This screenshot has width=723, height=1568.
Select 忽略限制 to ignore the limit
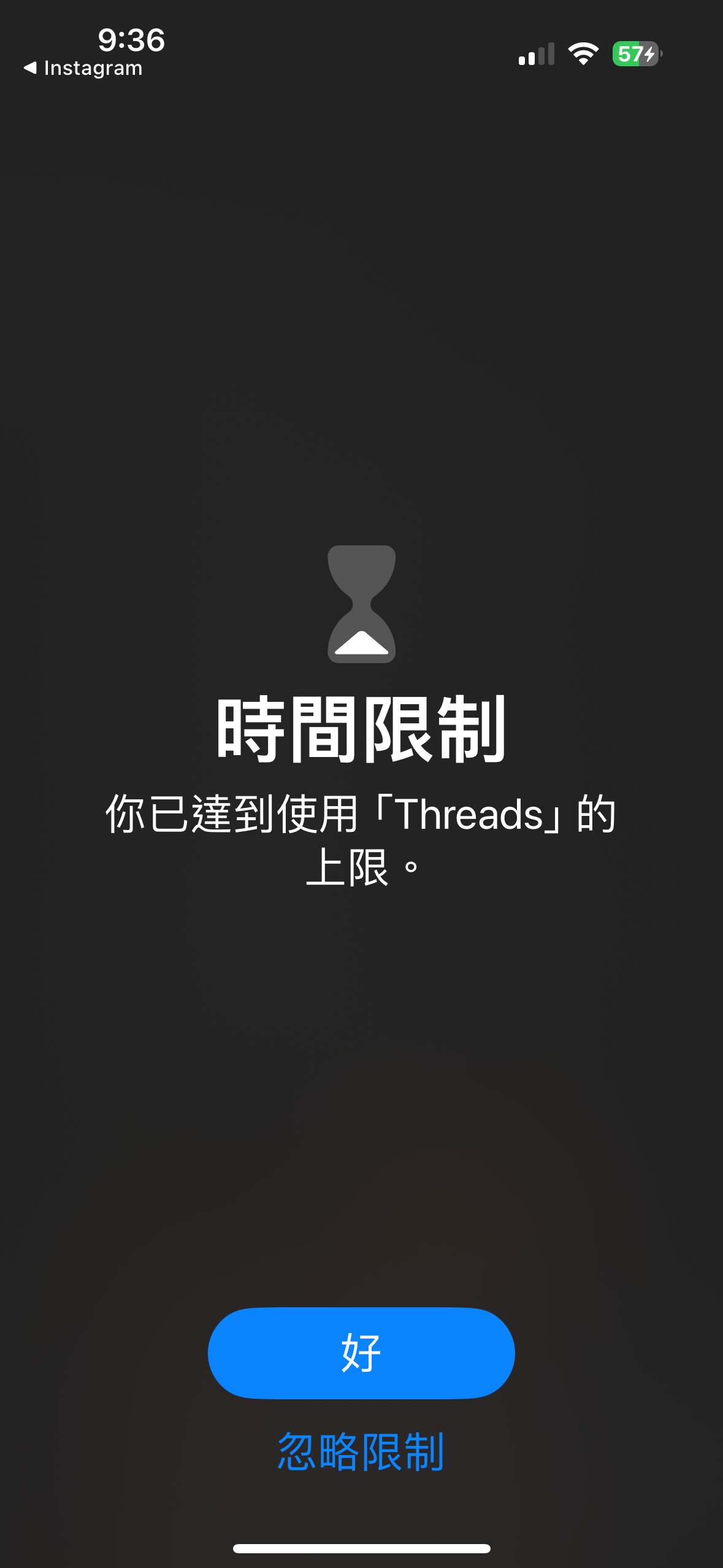(361, 1452)
